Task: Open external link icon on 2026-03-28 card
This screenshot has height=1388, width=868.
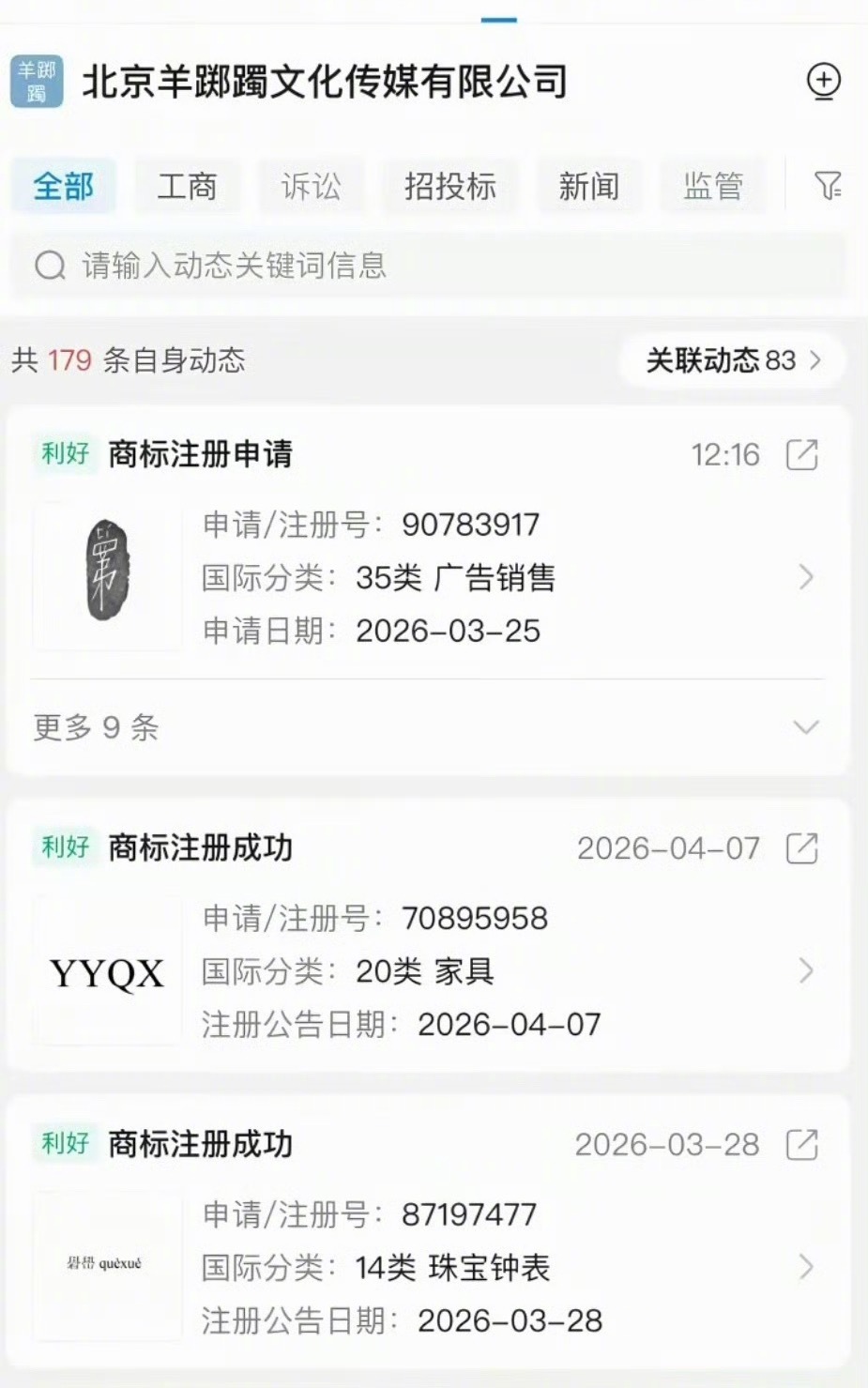Action: (802, 1144)
